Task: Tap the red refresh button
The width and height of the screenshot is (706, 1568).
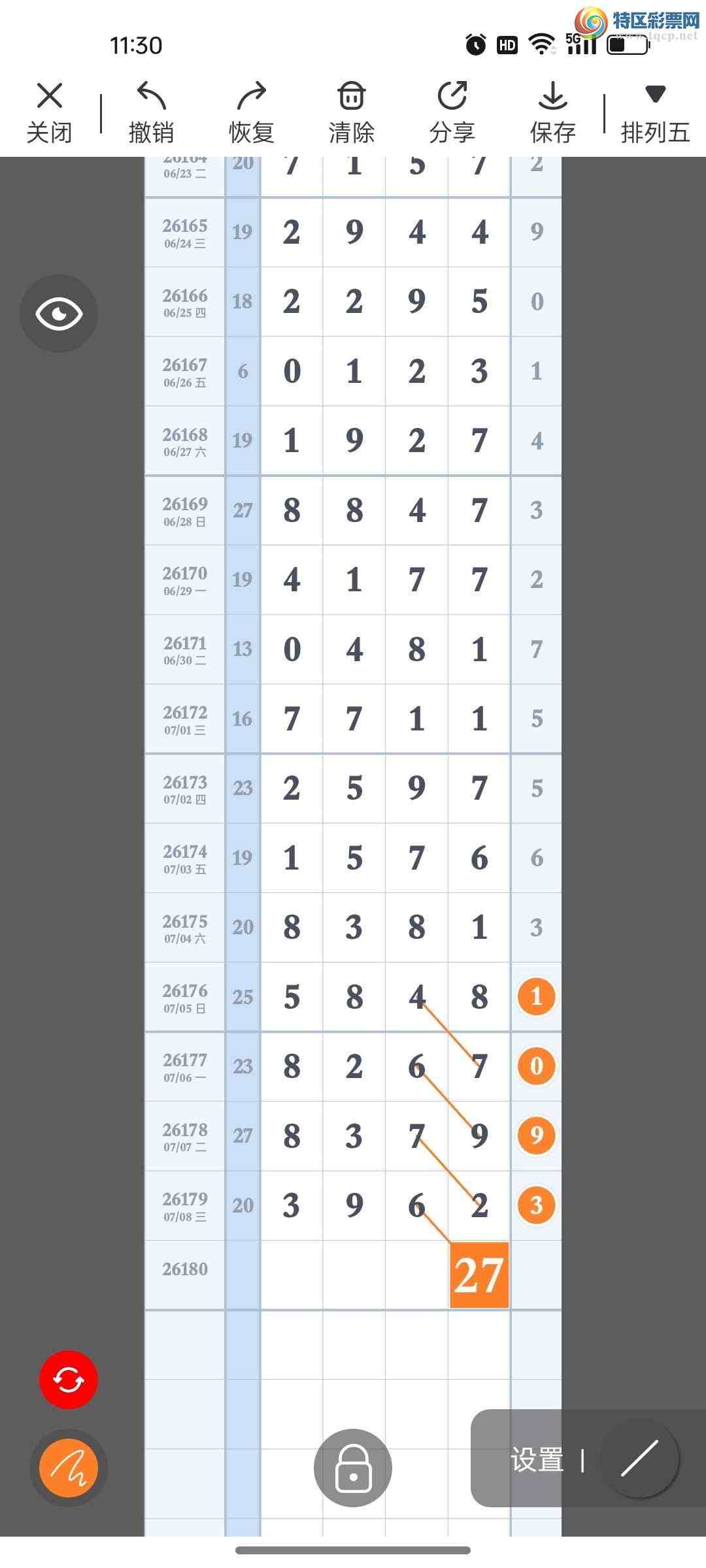Action: (69, 1380)
